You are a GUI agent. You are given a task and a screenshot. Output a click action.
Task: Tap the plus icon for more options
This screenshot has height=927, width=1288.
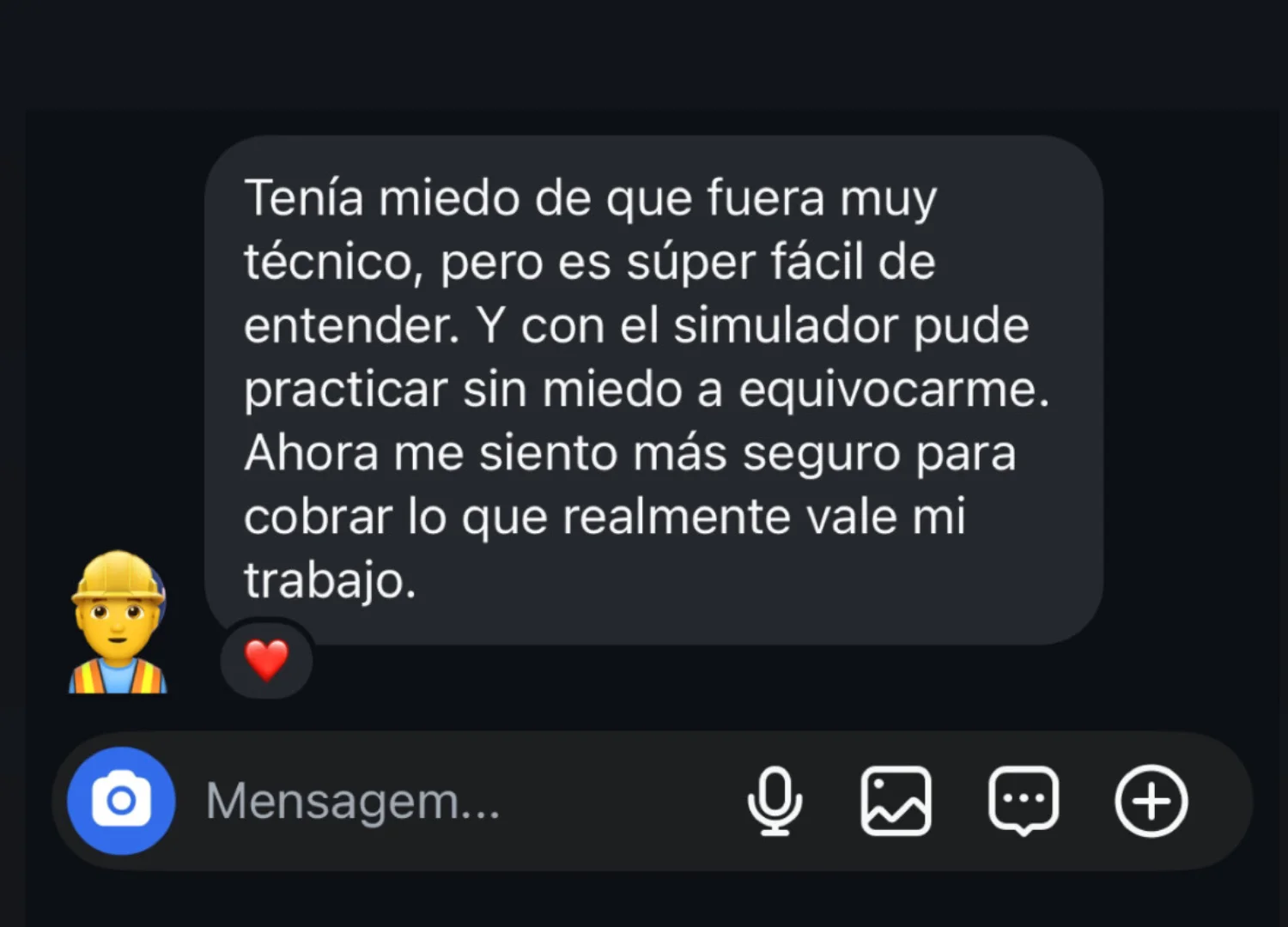pos(1151,801)
